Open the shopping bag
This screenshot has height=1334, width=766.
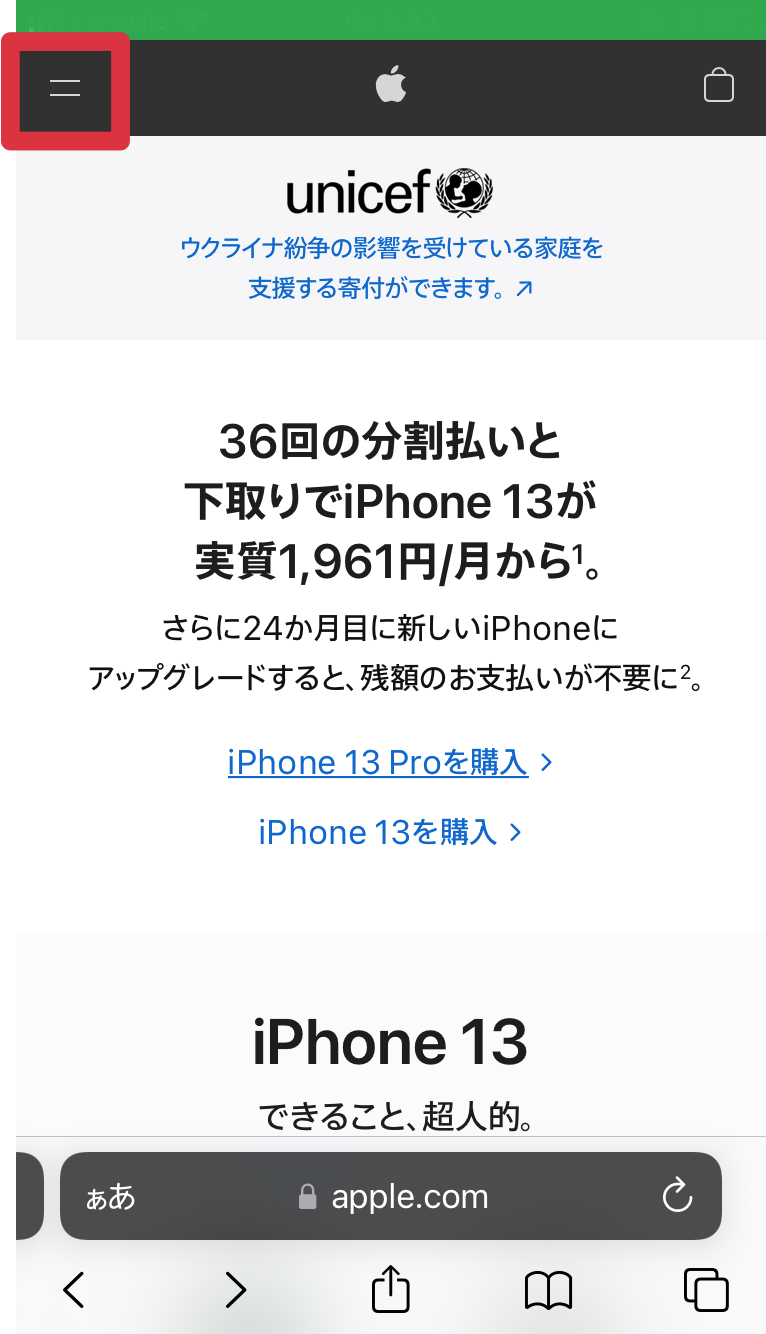718,86
